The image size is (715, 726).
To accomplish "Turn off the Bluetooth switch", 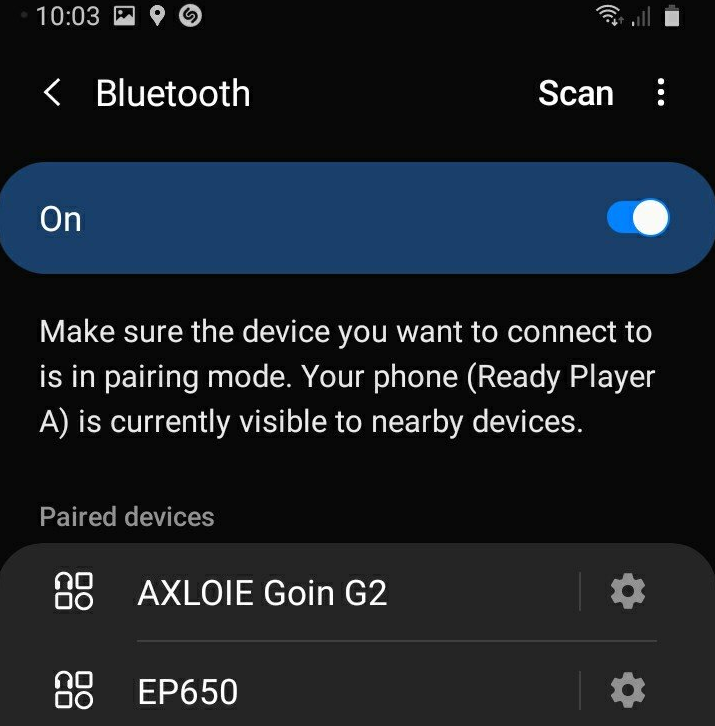I will point(637,218).
